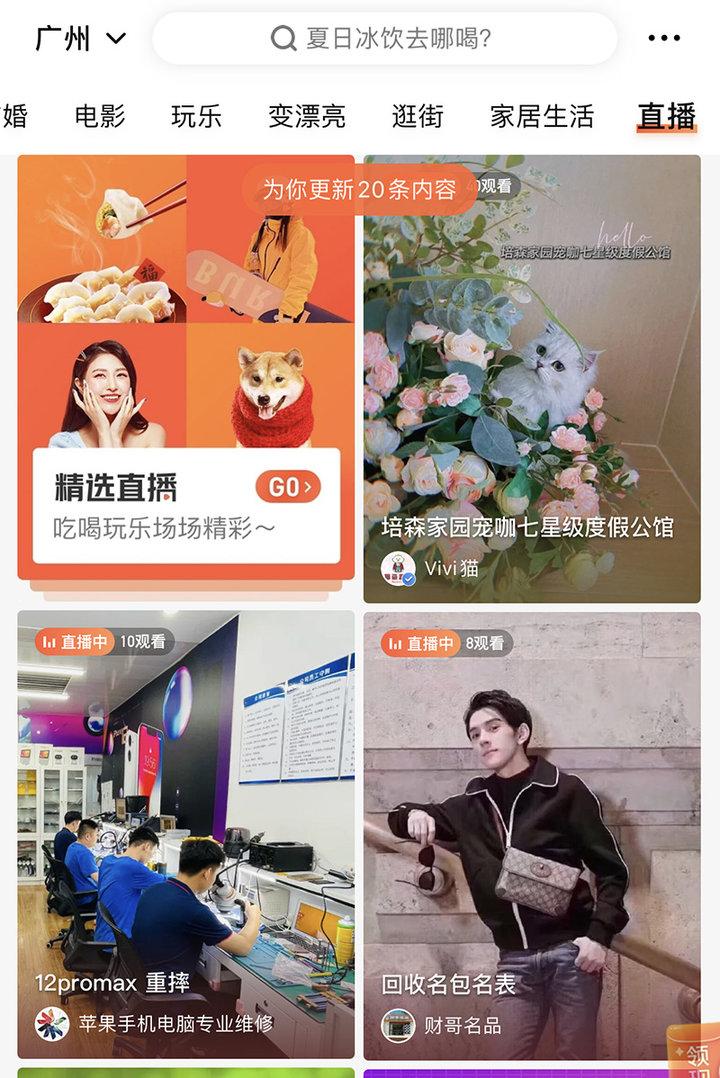Open the three-dot more options menu
Viewport: 720px width, 1078px height.
coord(664,39)
